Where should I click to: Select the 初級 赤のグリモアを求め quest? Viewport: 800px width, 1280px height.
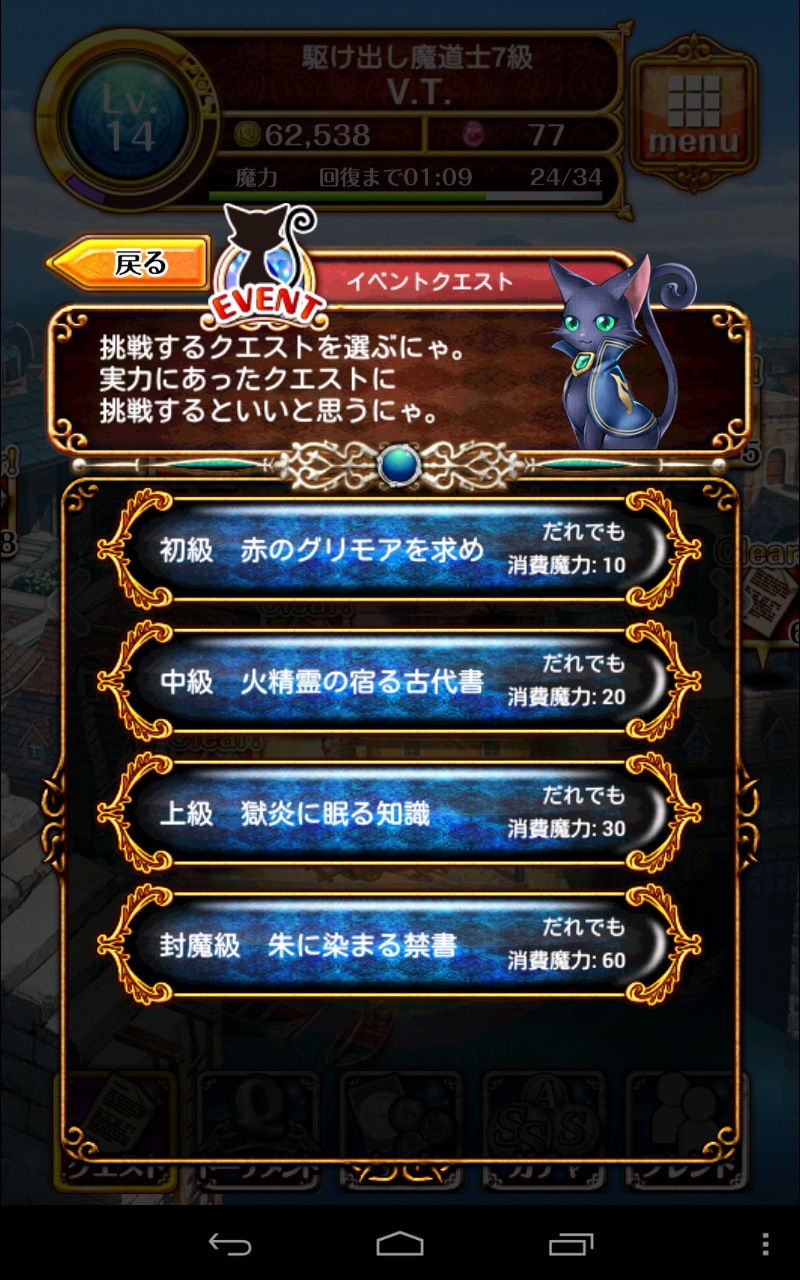[x=400, y=550]
